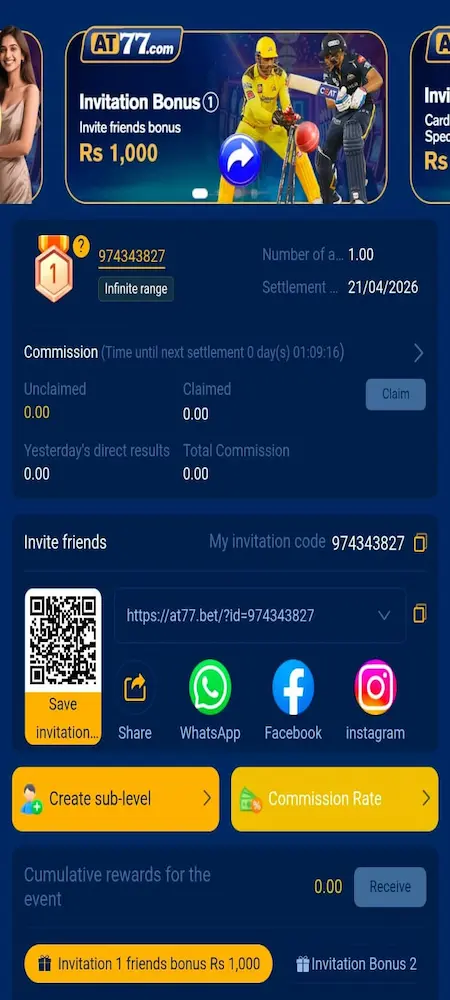Switch to Invitation Bonus 2 tab
Image resolution: width=450 pixels, height=1000 pixels.
click(357, 964)
